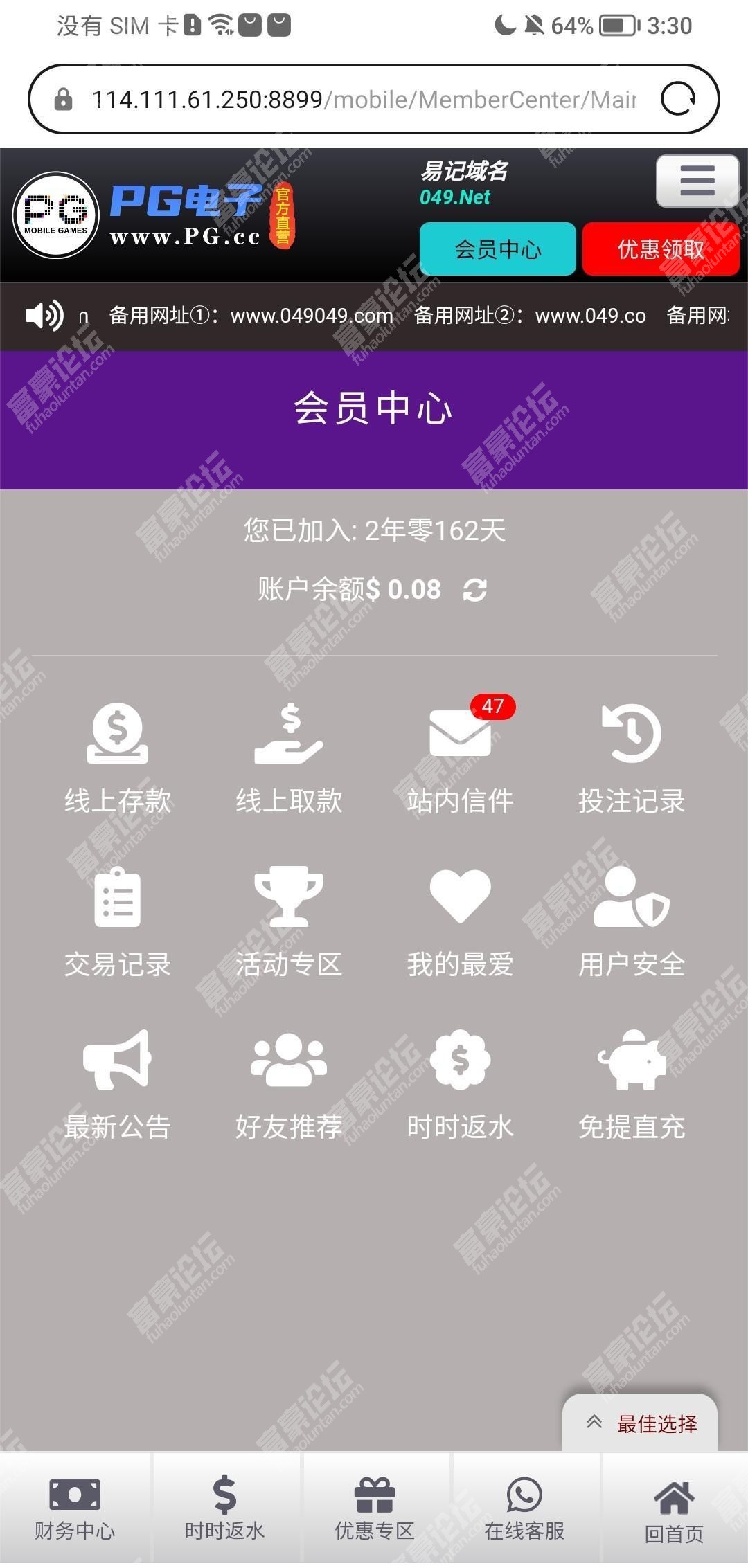Screen dimensions: 748x1568
Task: Open the hamburger menu button
Action: tap(697, 181)
